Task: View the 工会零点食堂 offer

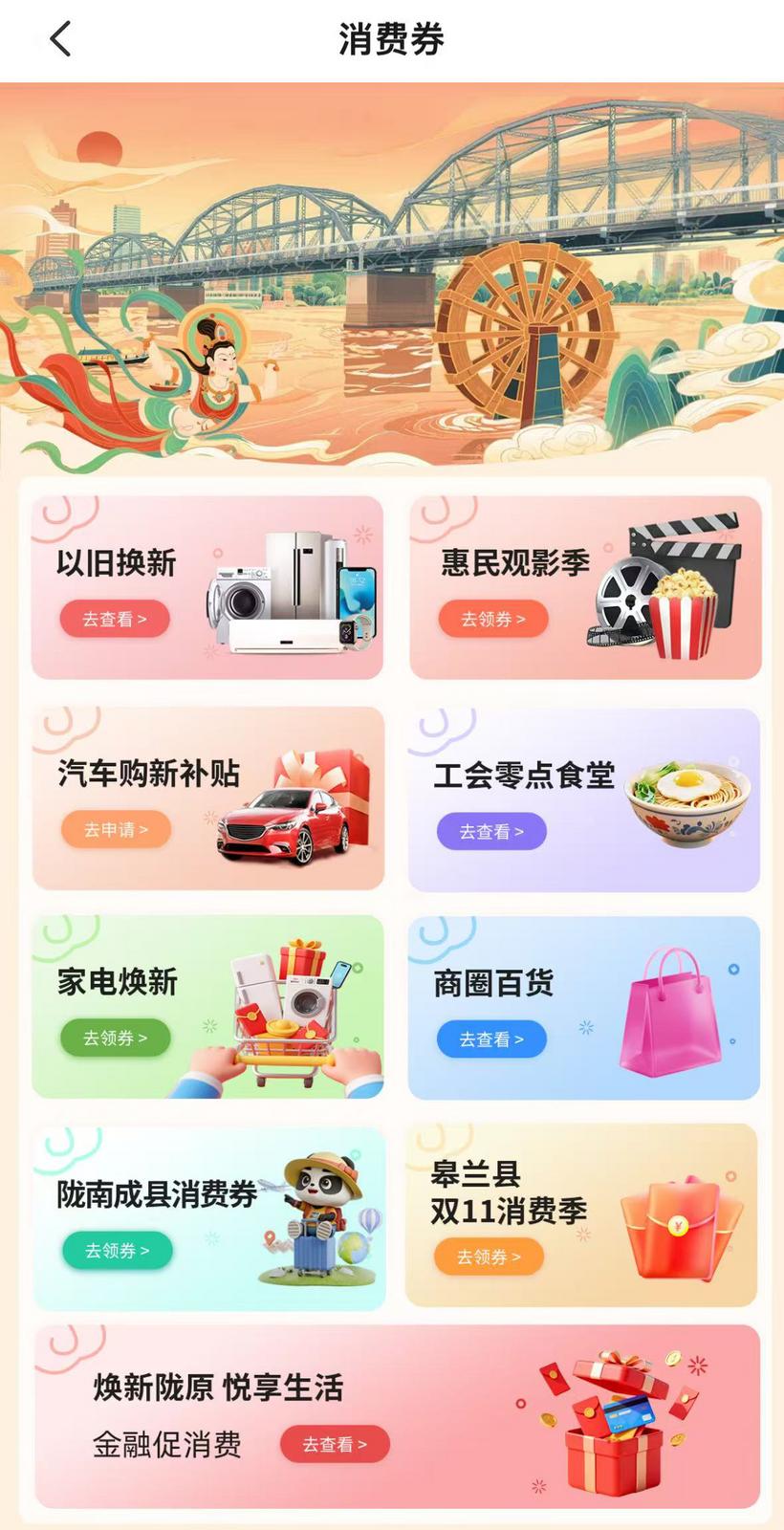Action: click(x=491, y=832)
